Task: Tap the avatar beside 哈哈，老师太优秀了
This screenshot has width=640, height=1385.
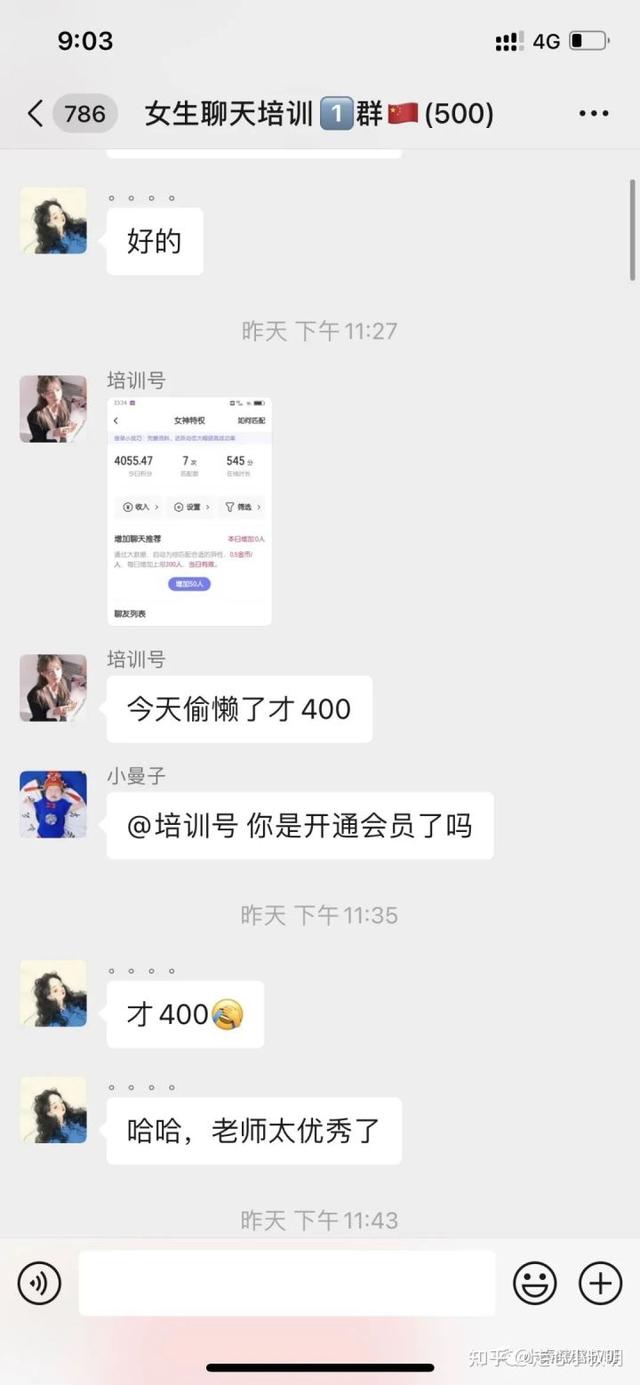Action: pyautogui.click(x=53, y=1110)
